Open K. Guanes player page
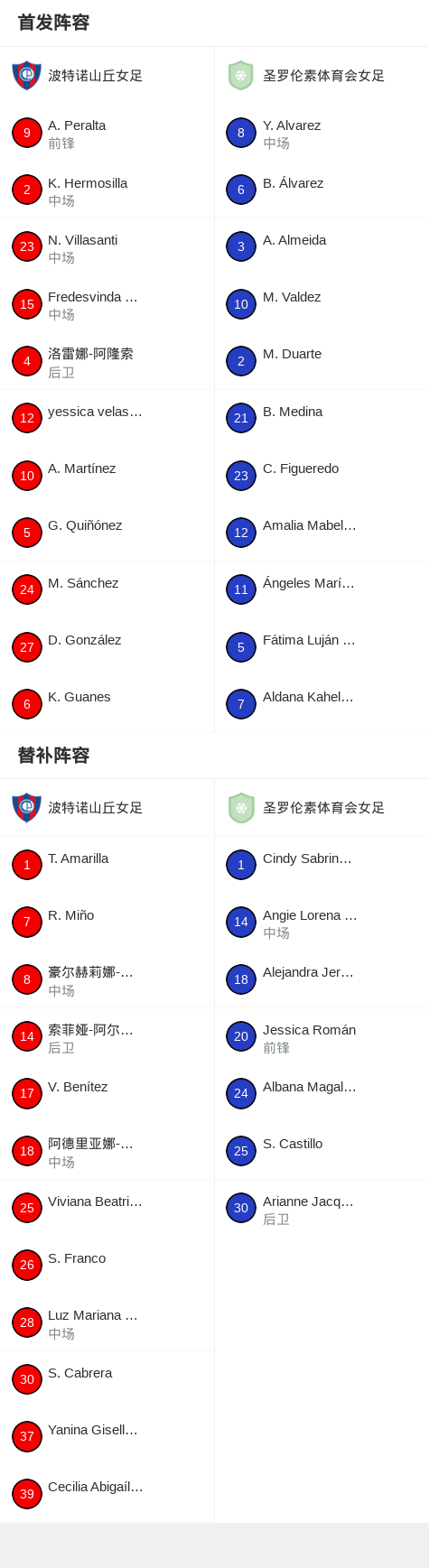Screen dimensions: 429x1568 click(x=107, y=704)
